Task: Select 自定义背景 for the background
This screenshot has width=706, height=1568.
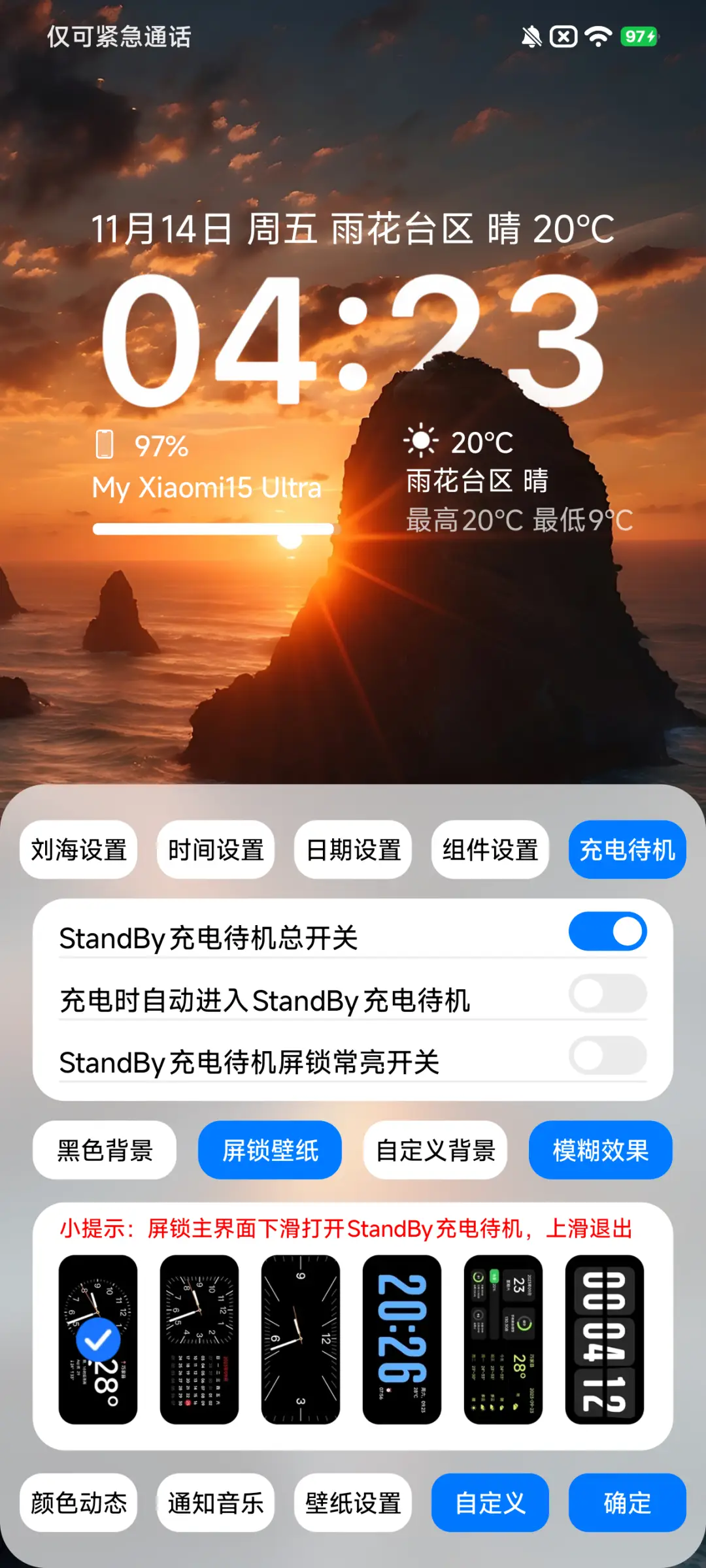Action: [435, 1150]
